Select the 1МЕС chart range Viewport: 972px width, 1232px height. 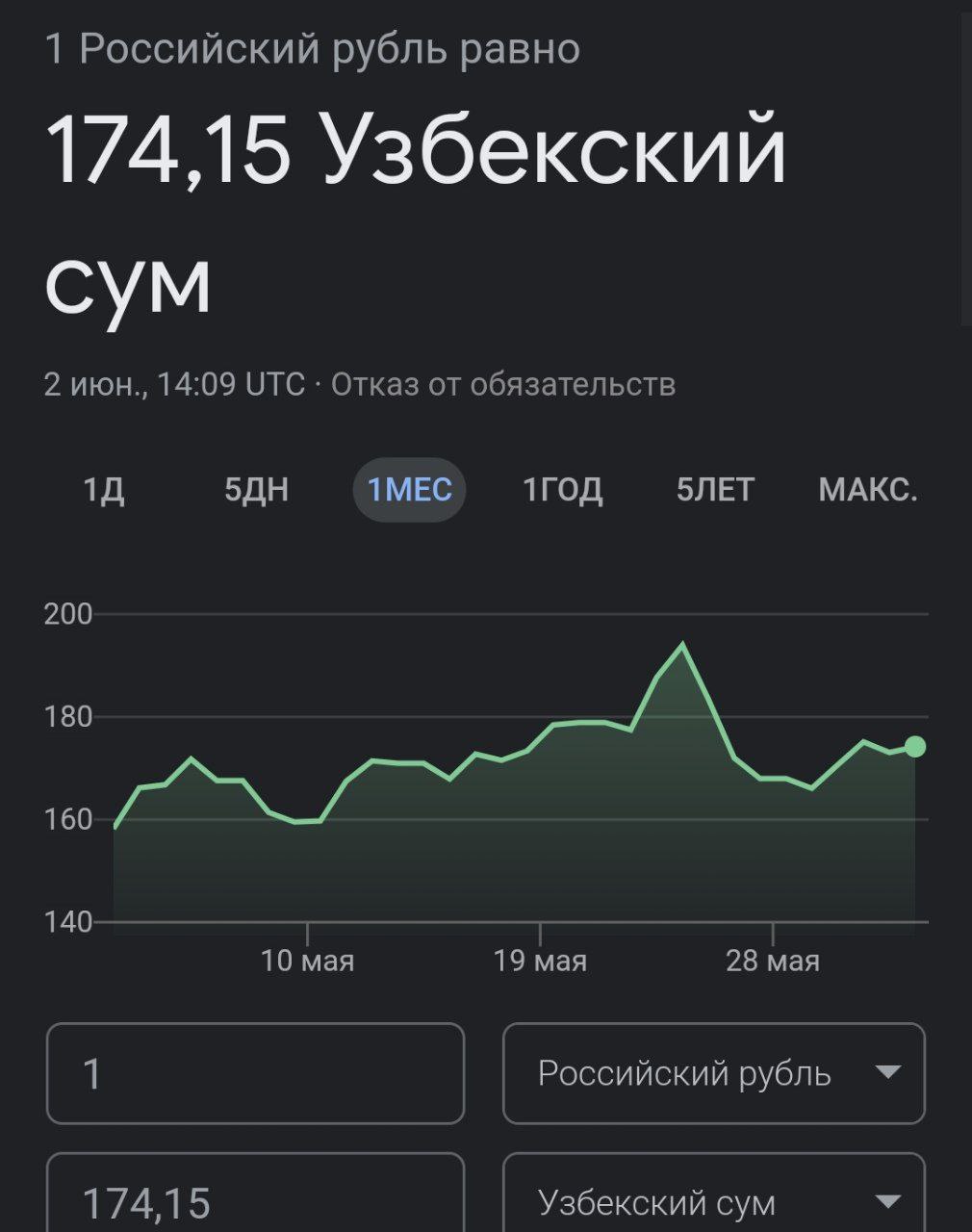(410, 490)
